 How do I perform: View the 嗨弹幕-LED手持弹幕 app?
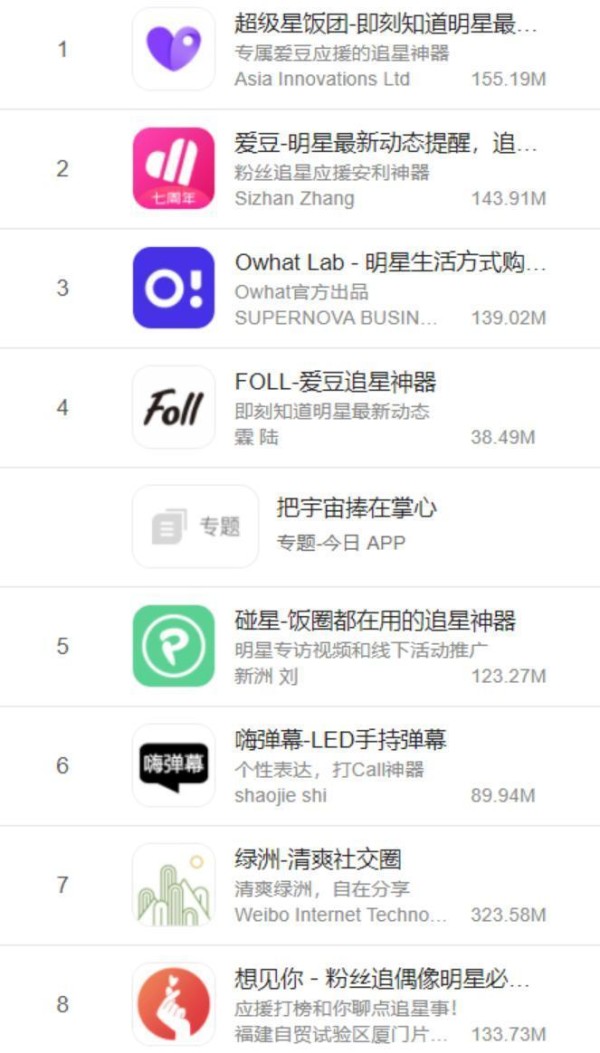point(300,766)
